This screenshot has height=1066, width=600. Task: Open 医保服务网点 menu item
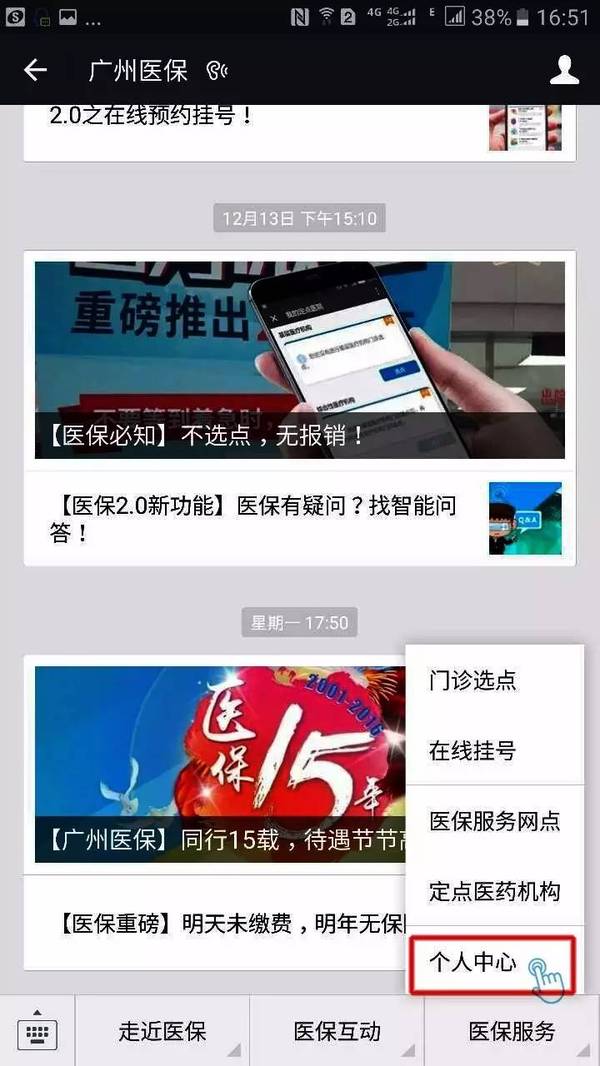point(494,821)
